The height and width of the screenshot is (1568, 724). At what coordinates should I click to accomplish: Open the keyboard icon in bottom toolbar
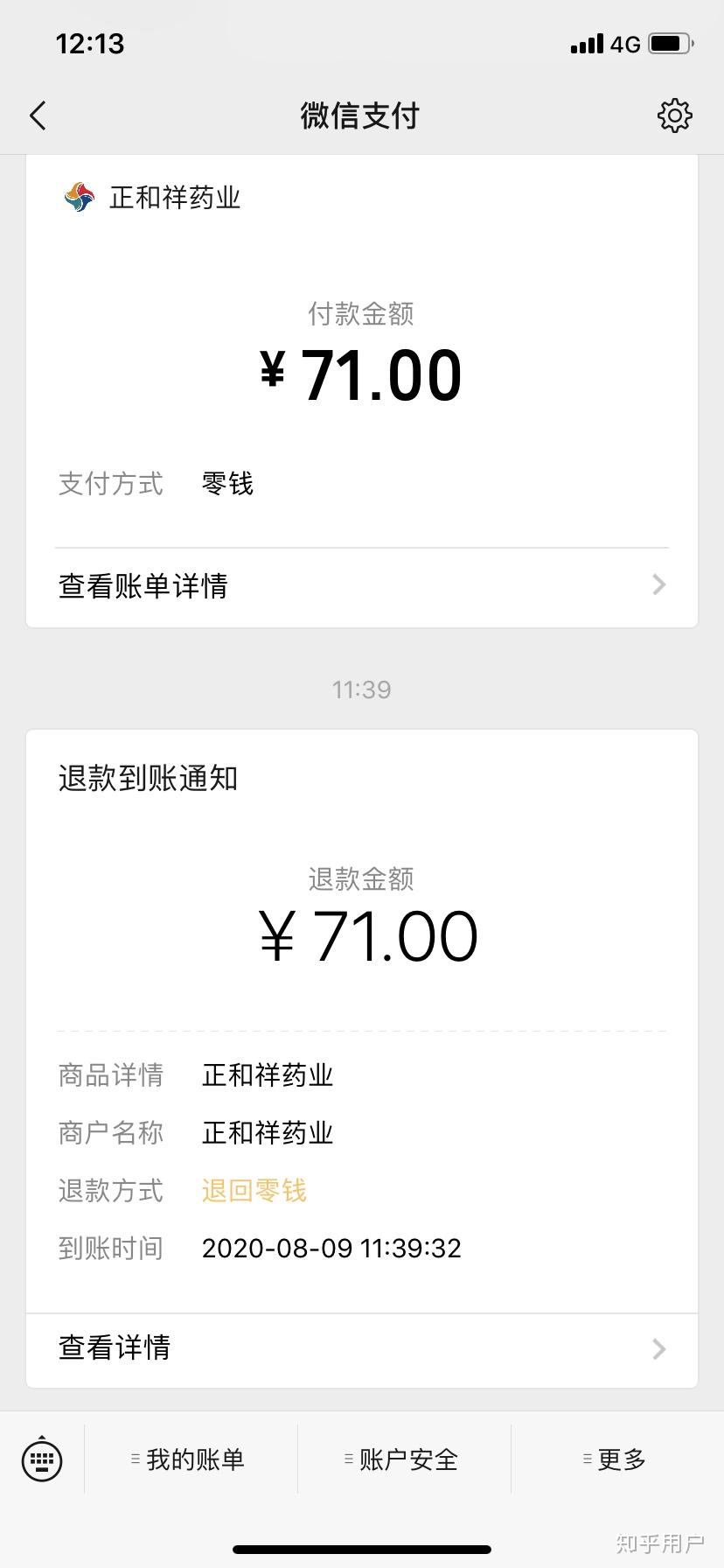41,1459
